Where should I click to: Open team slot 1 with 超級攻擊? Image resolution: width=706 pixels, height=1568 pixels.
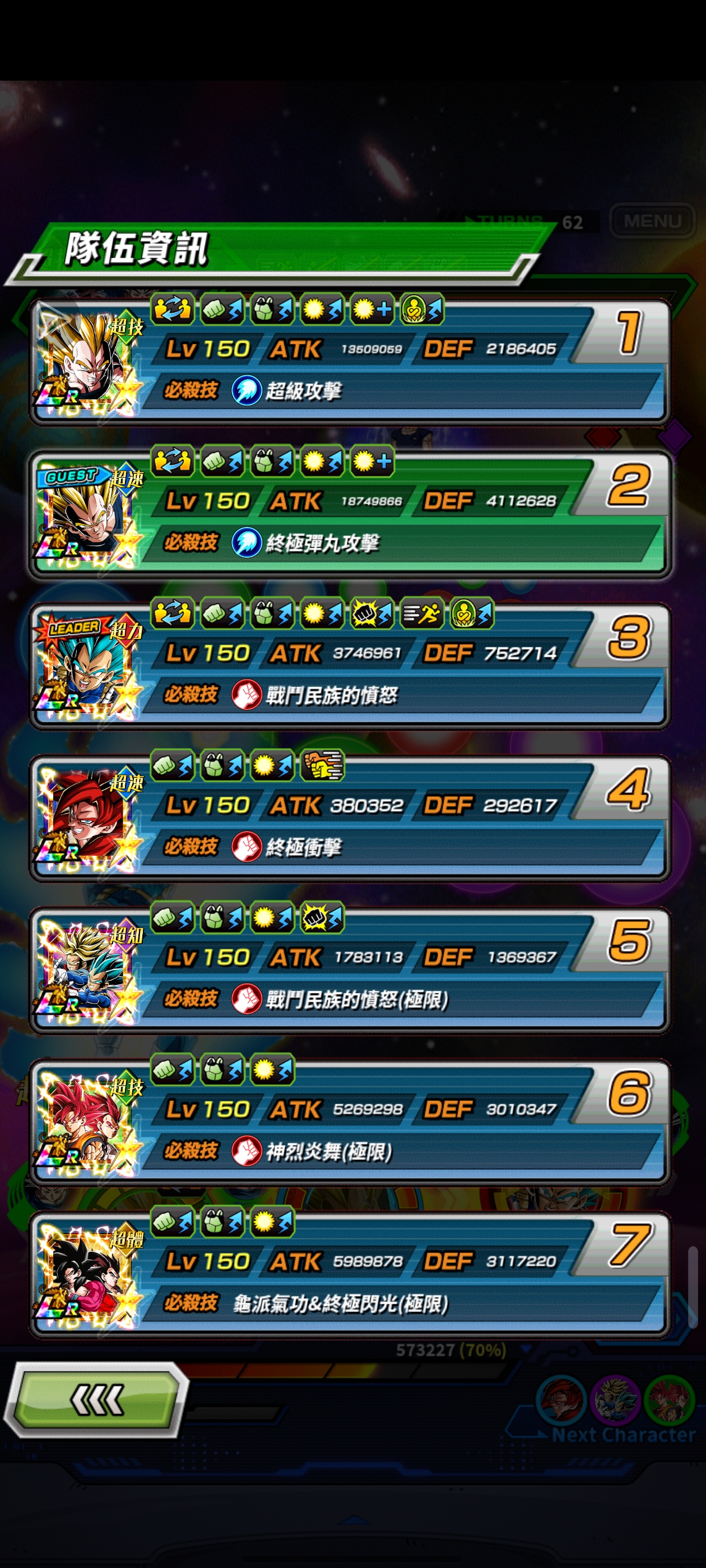coord(350,365)
